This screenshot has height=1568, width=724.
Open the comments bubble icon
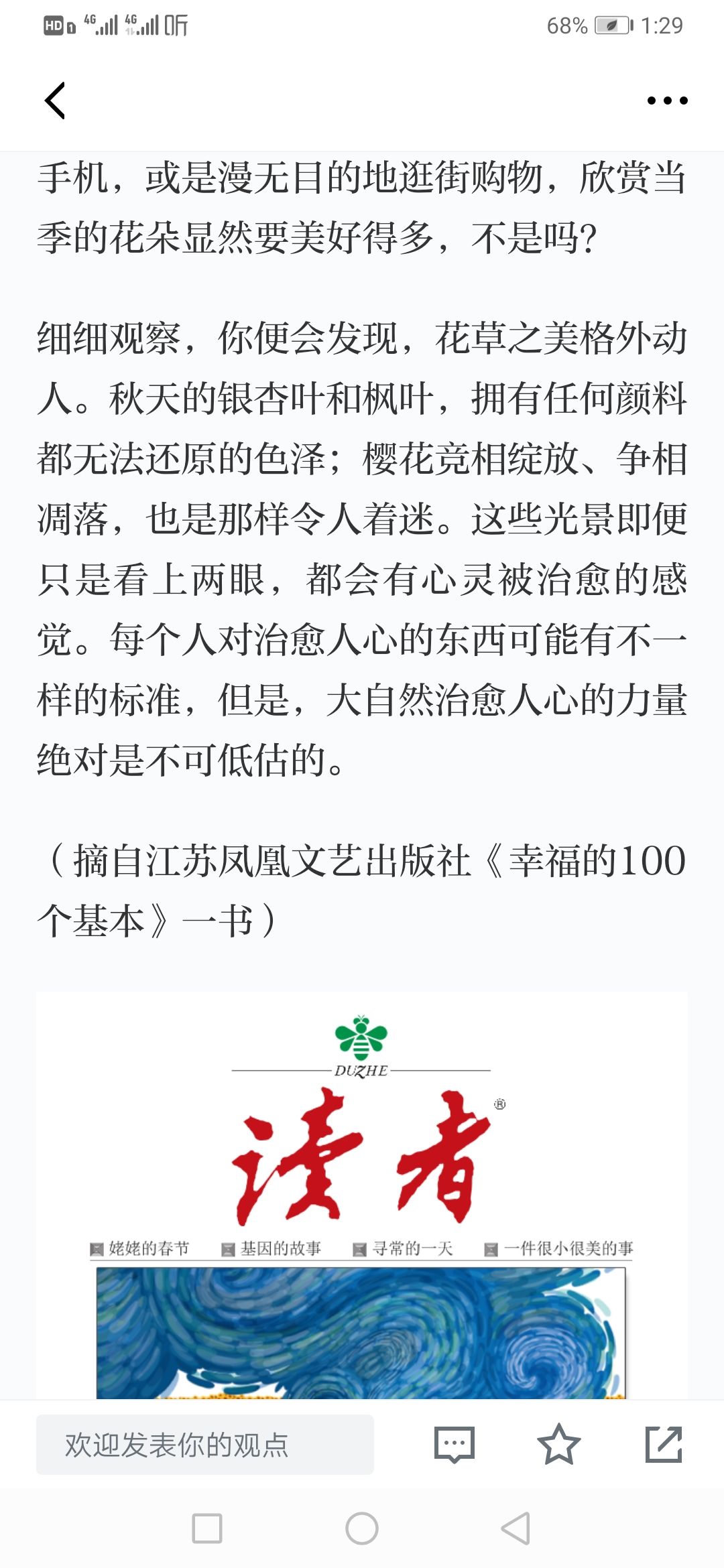tap(455, 1445)
